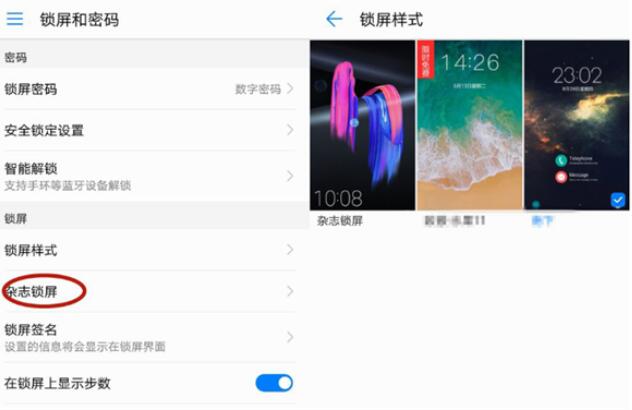Open 杂志锁屏 settings row
This screenshot has width=632, height=410.
coord(150,291)
